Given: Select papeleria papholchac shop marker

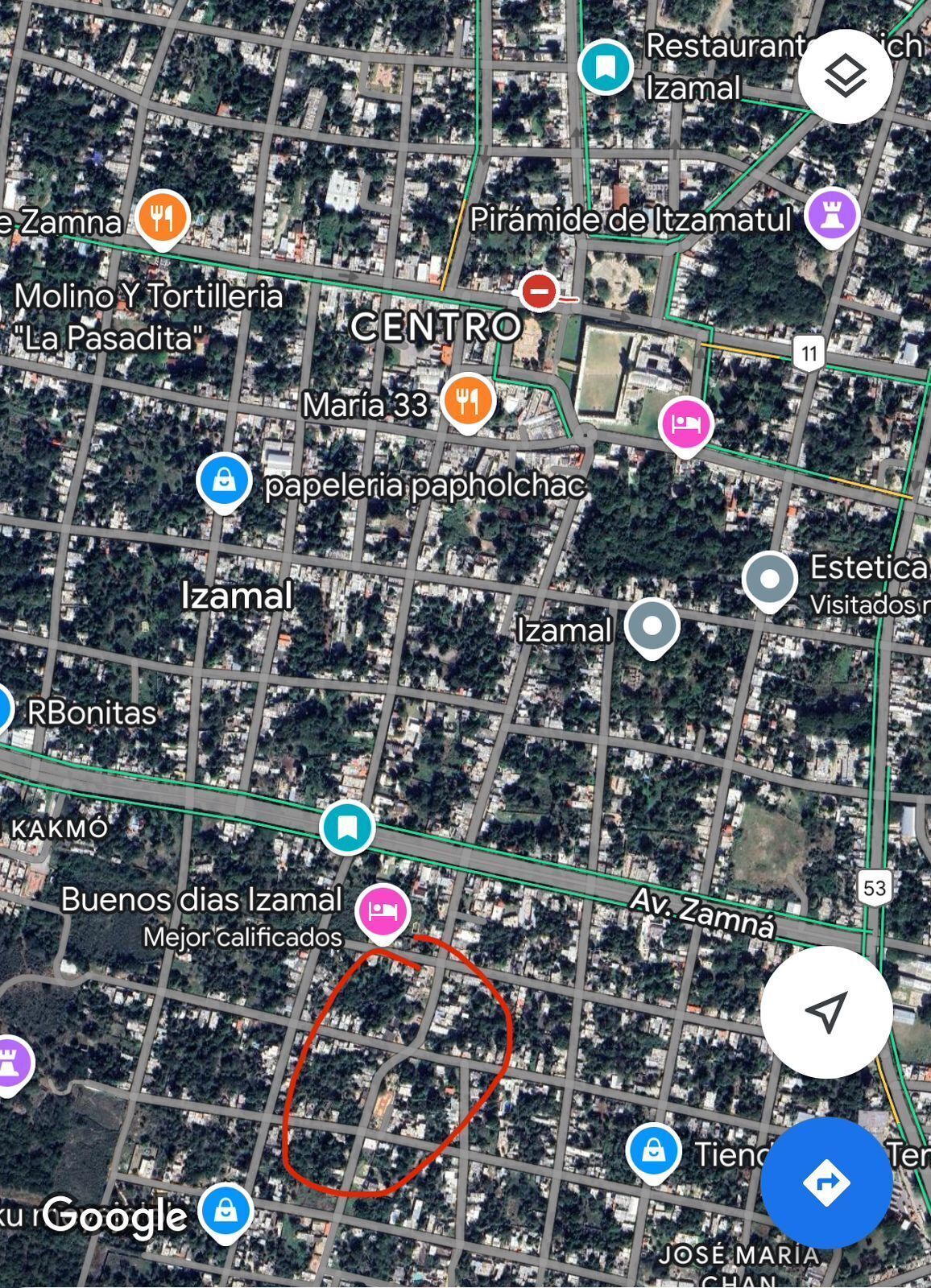Looking at the screenshot, I should pyautogui.click(x=225, y=481).
